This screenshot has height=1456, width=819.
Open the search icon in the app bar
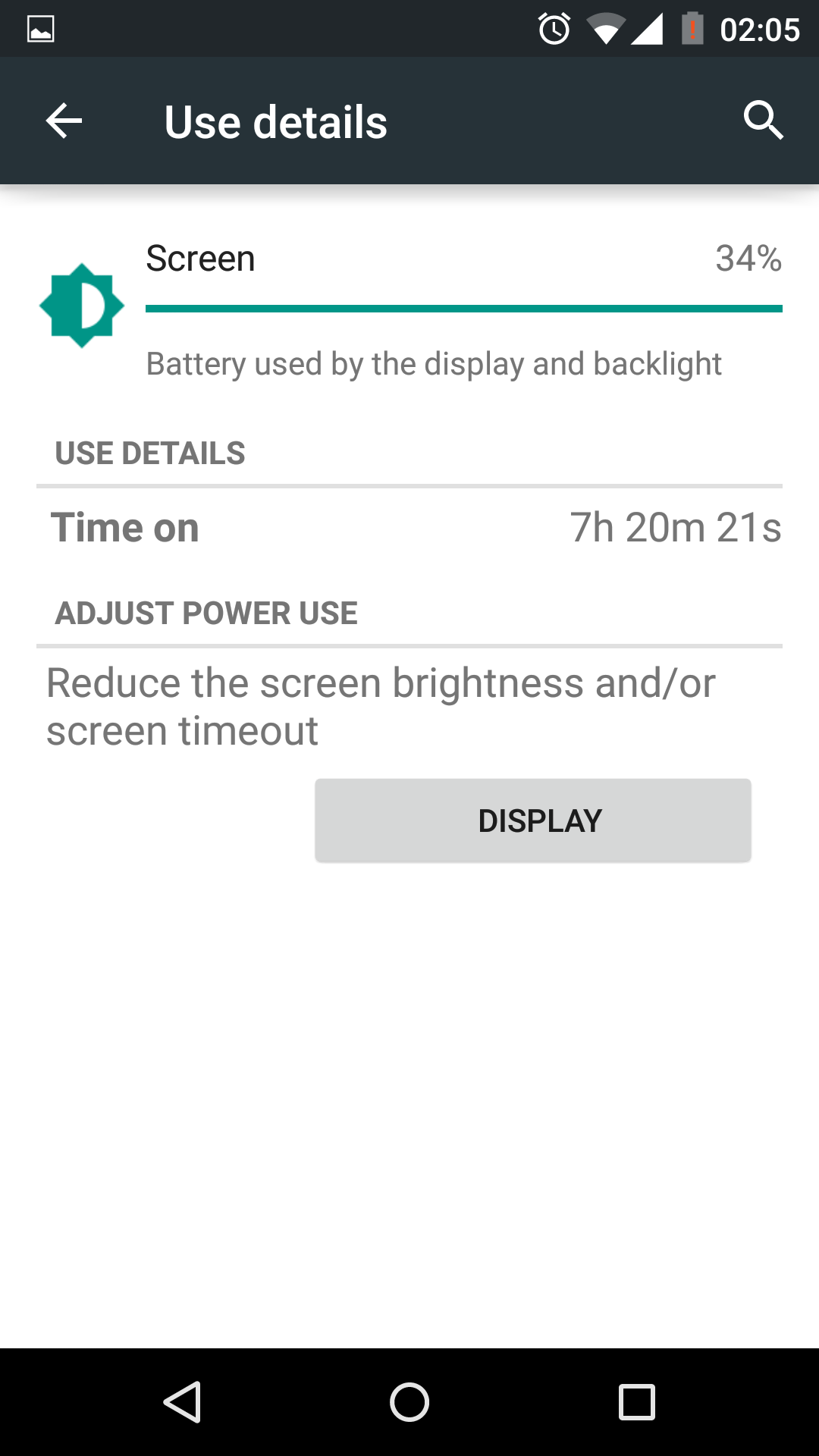pyautogui.click(x=762, y=121)
